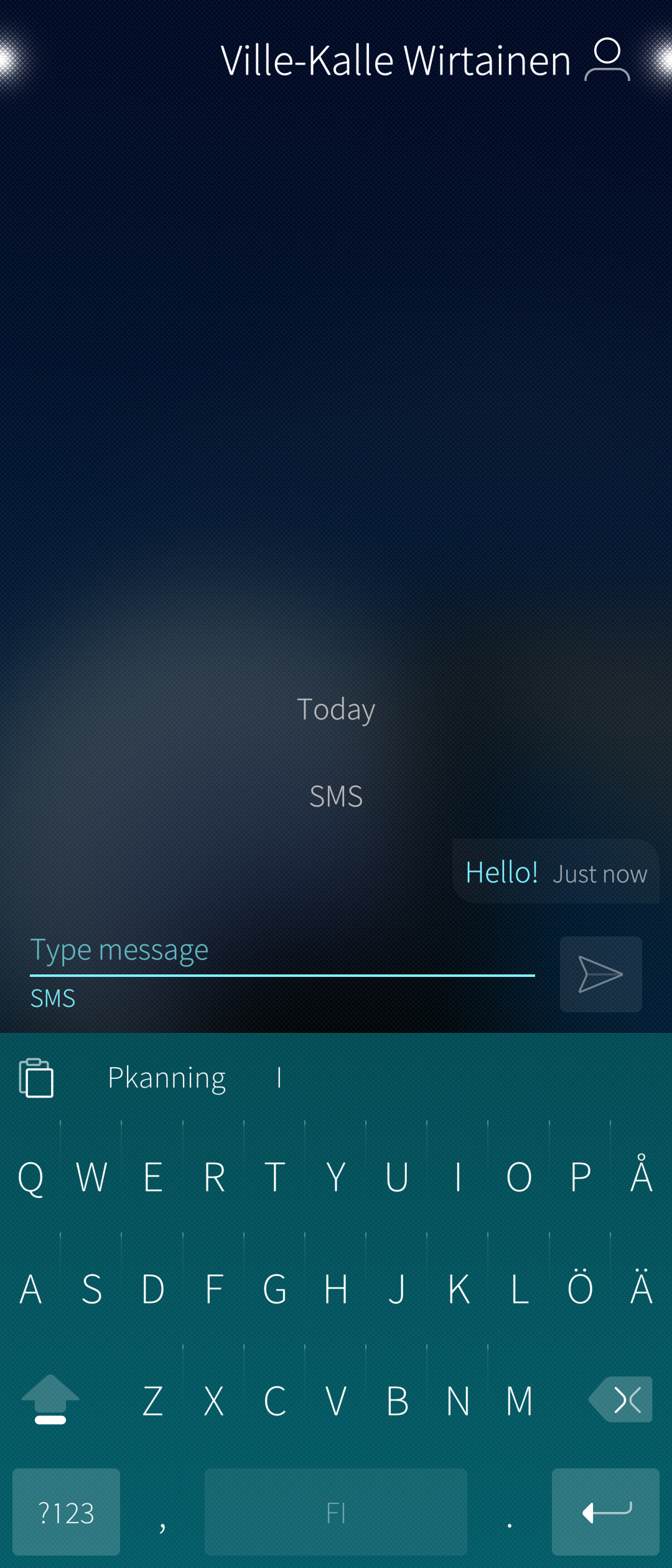The image size is (672, 1568).
Task: Tap the send message arrow
Action: pos(600,974)
